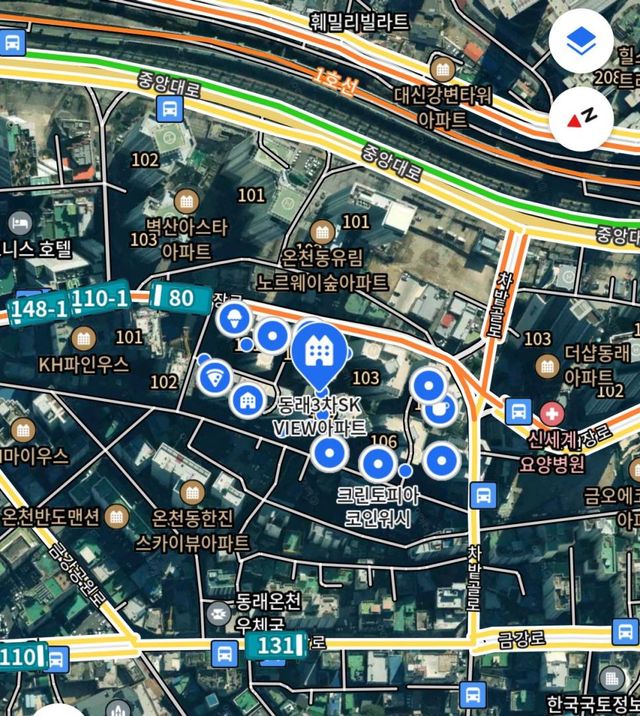Tap the 동래온천 우체국 post office marker

pyautogui.click(x=217, y=613)
